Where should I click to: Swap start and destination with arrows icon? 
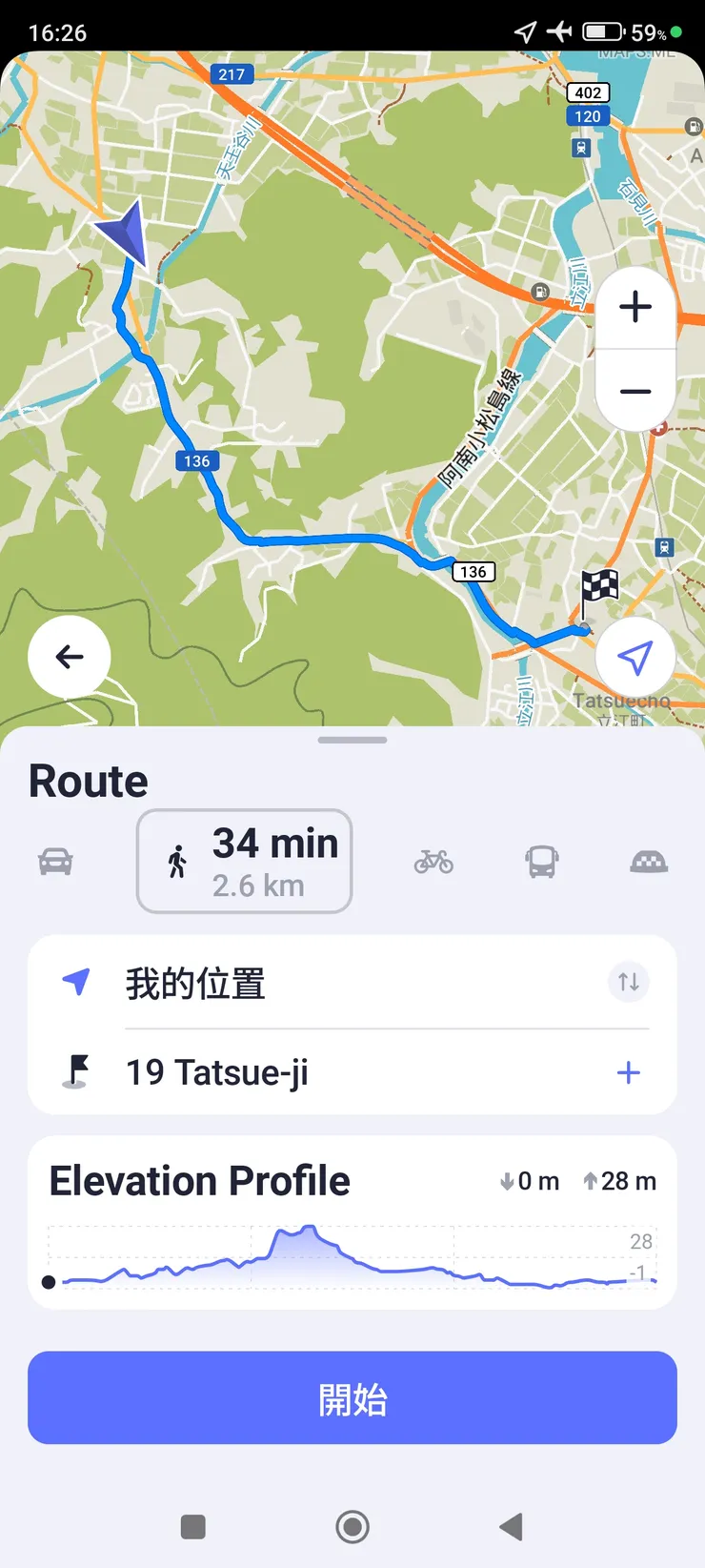(628, 982)
